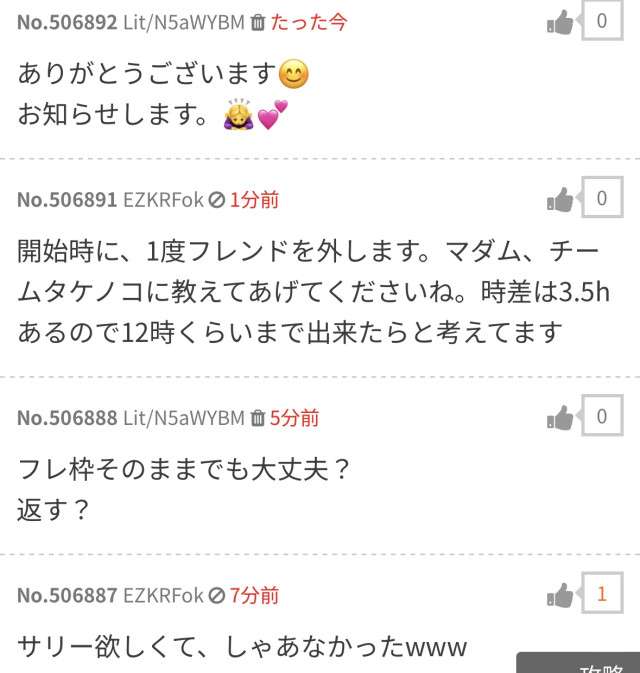Screen dimensions: 640x673
Task: Like comment No.506888
Action: (561, 417)
